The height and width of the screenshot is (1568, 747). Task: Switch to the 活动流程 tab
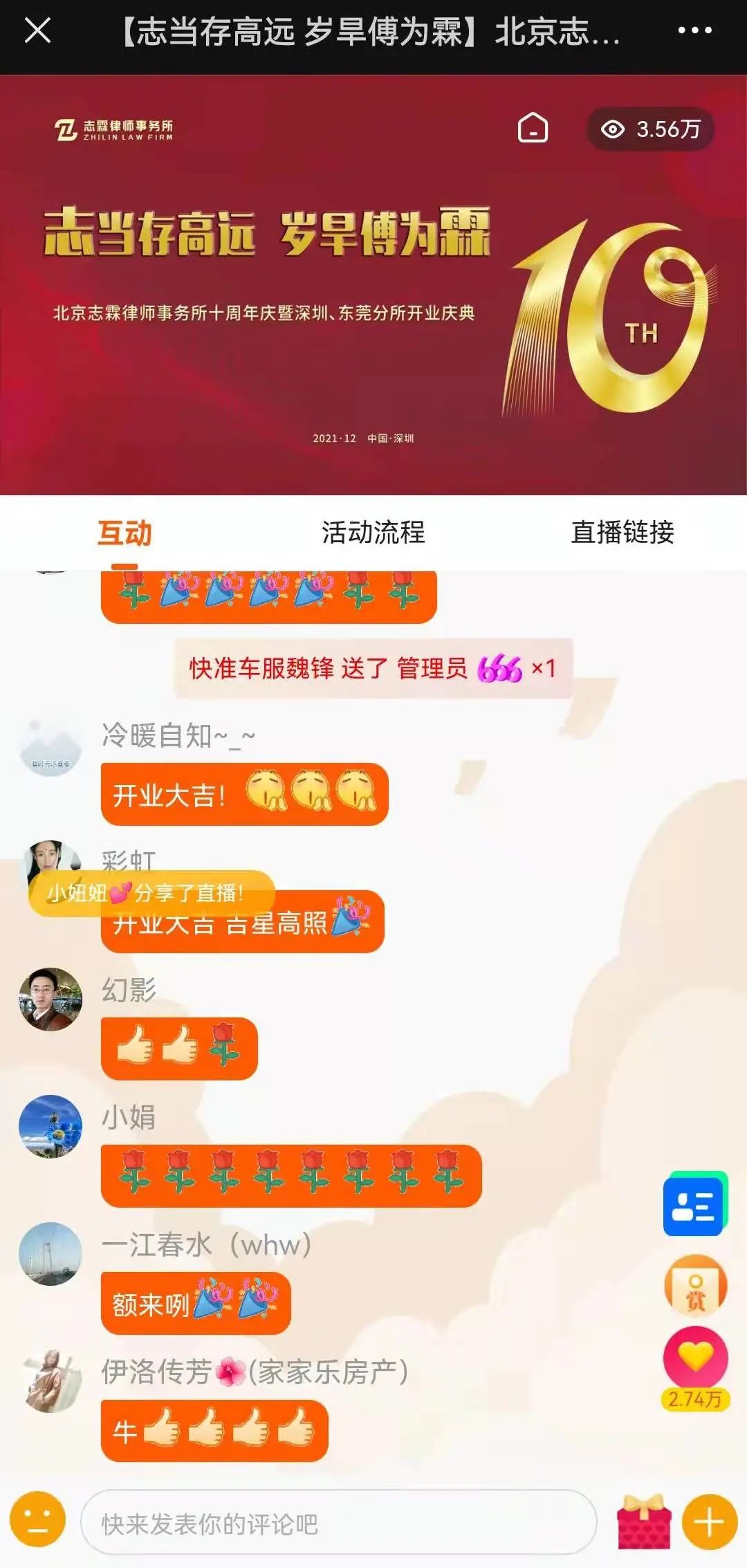[373, 533]
